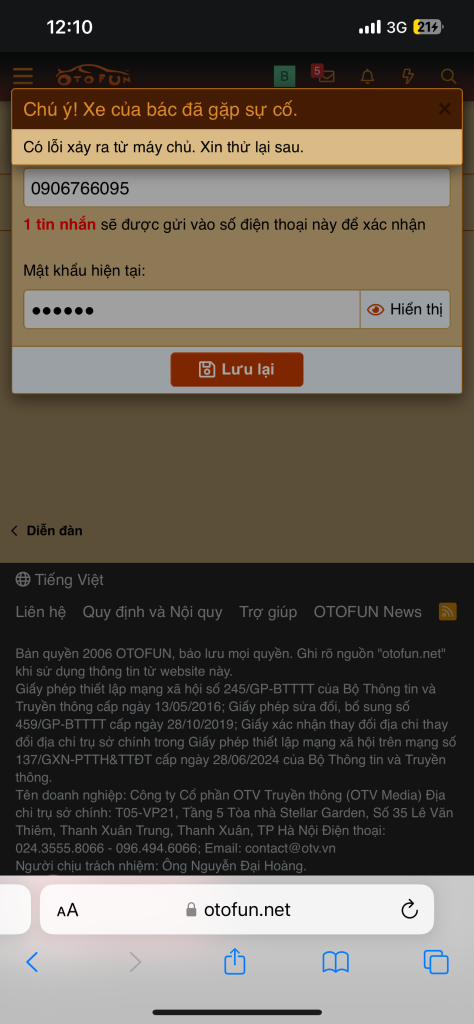The width and height of the screenshot is (474, 1024).
Task: Tap the otofun.net address bar
Action: (238, 910)
